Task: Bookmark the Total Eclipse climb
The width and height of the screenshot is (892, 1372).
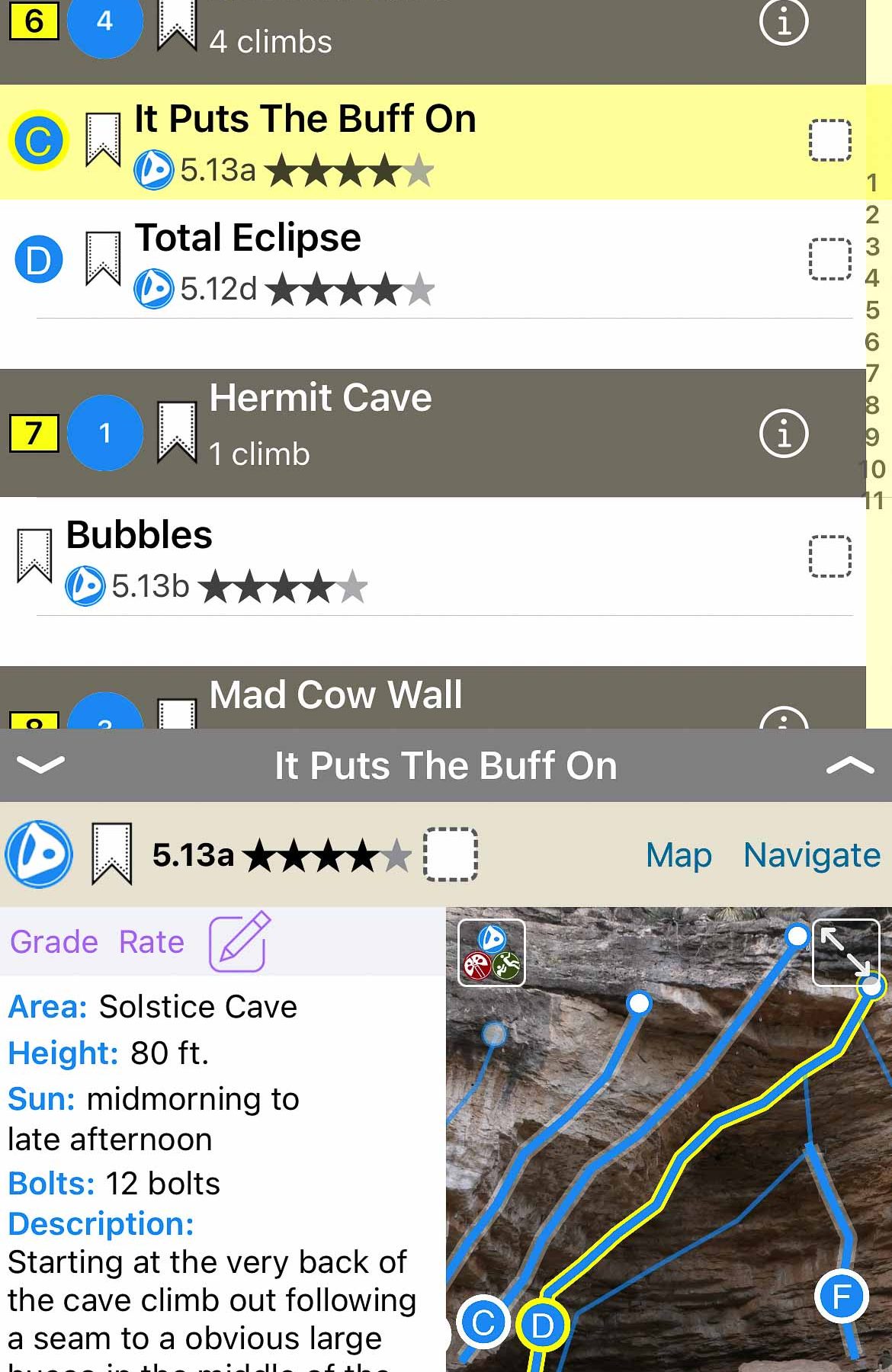Action: tap(103, 259)
